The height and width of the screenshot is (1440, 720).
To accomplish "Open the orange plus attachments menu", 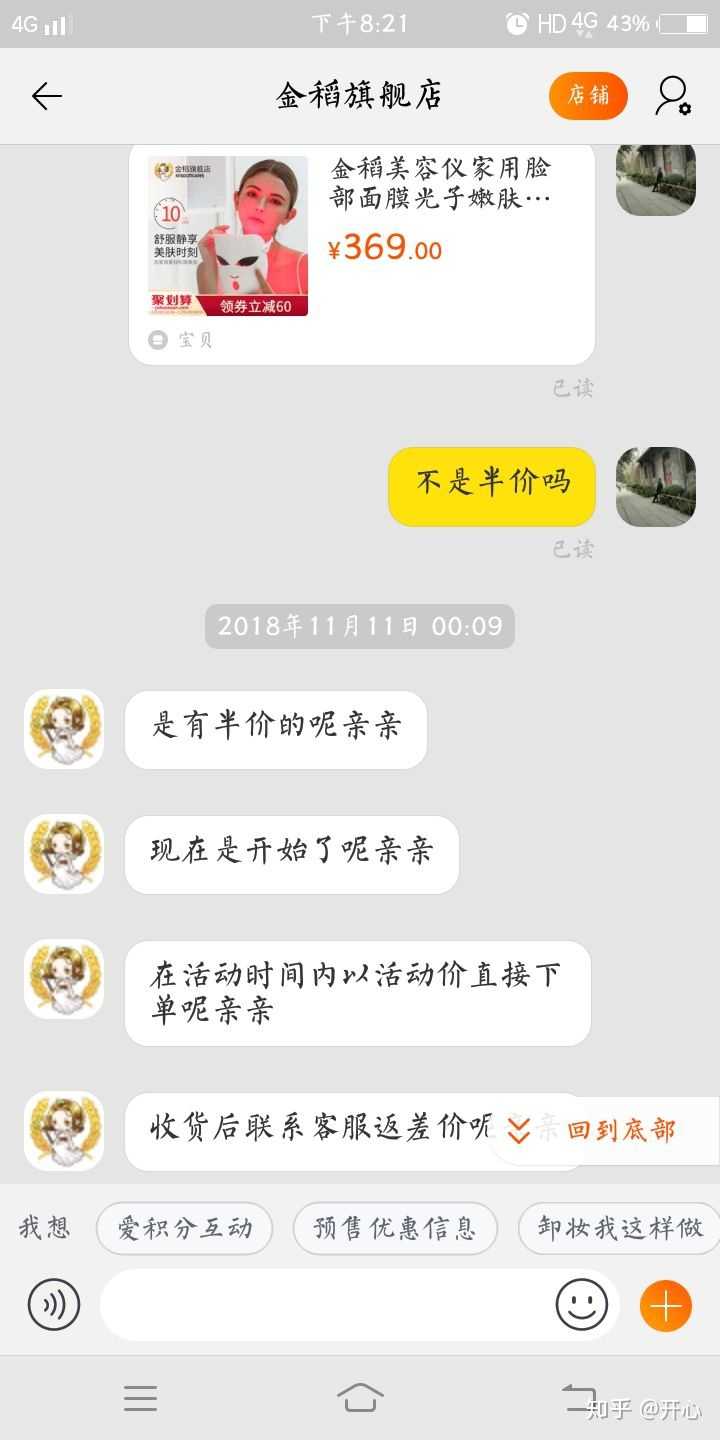I will click(x=666, y=1305).
